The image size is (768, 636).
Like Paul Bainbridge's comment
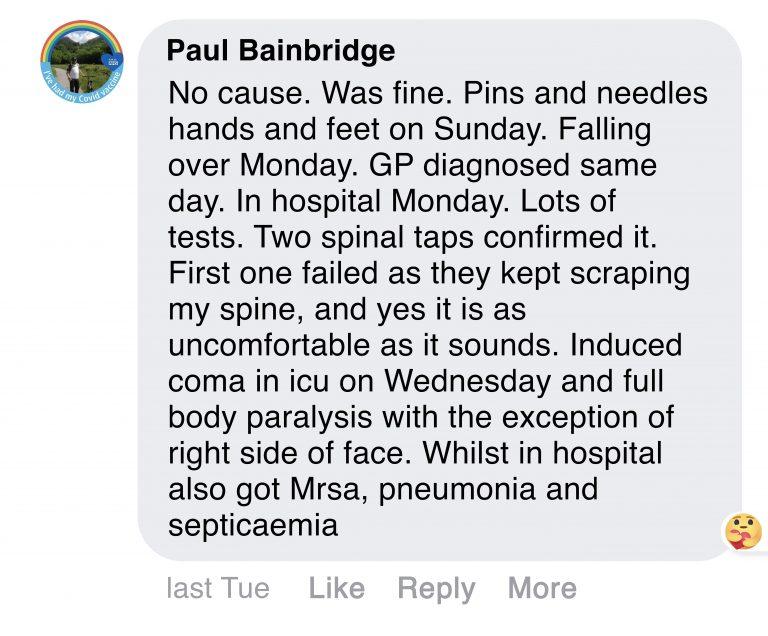336,588
